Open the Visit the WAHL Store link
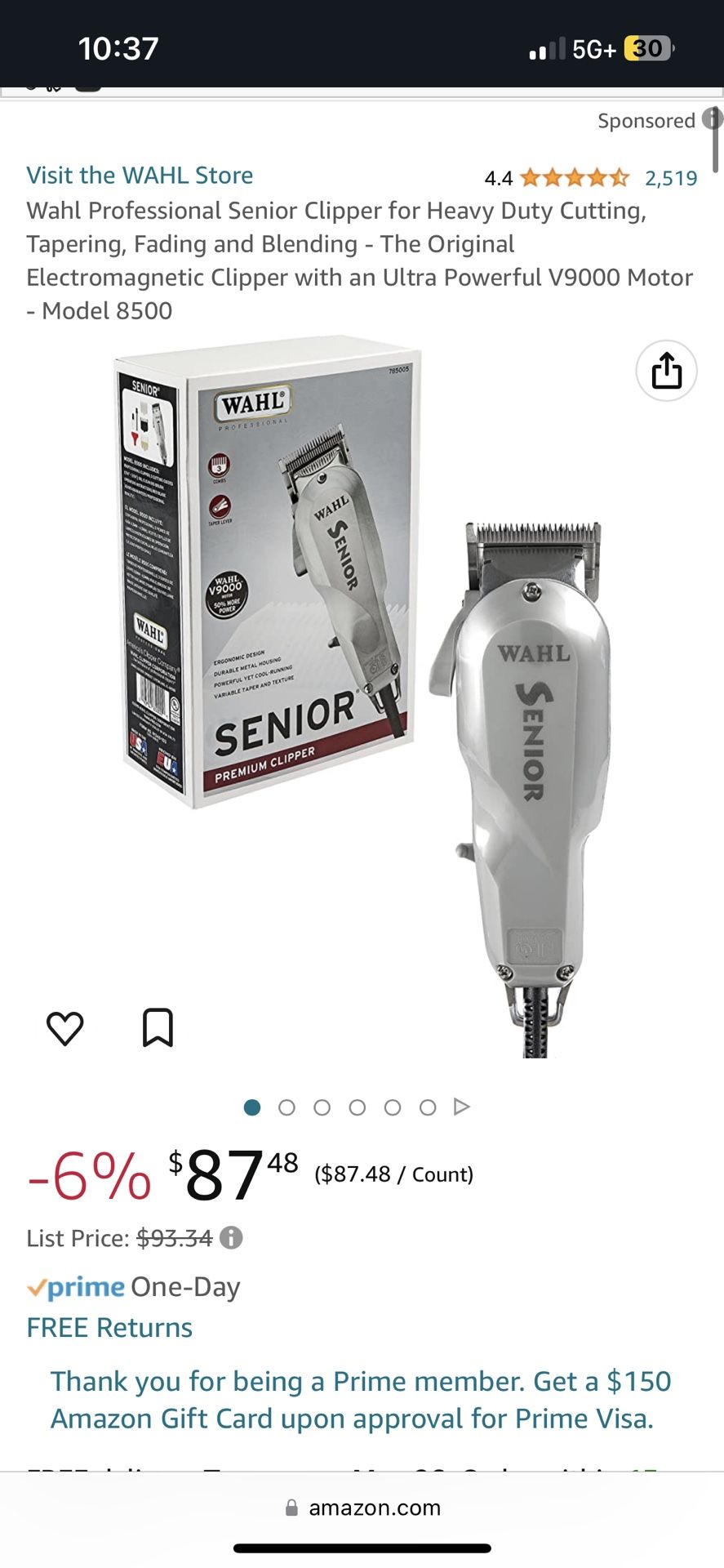This screenshot has width=724, height=1568. pos(140,176)
